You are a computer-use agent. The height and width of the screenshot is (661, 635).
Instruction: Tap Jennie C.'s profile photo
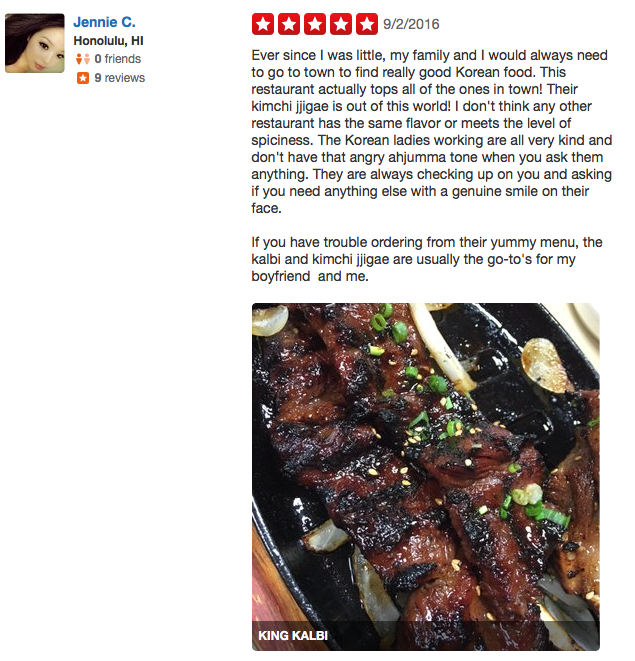click(x=35, y=43)
